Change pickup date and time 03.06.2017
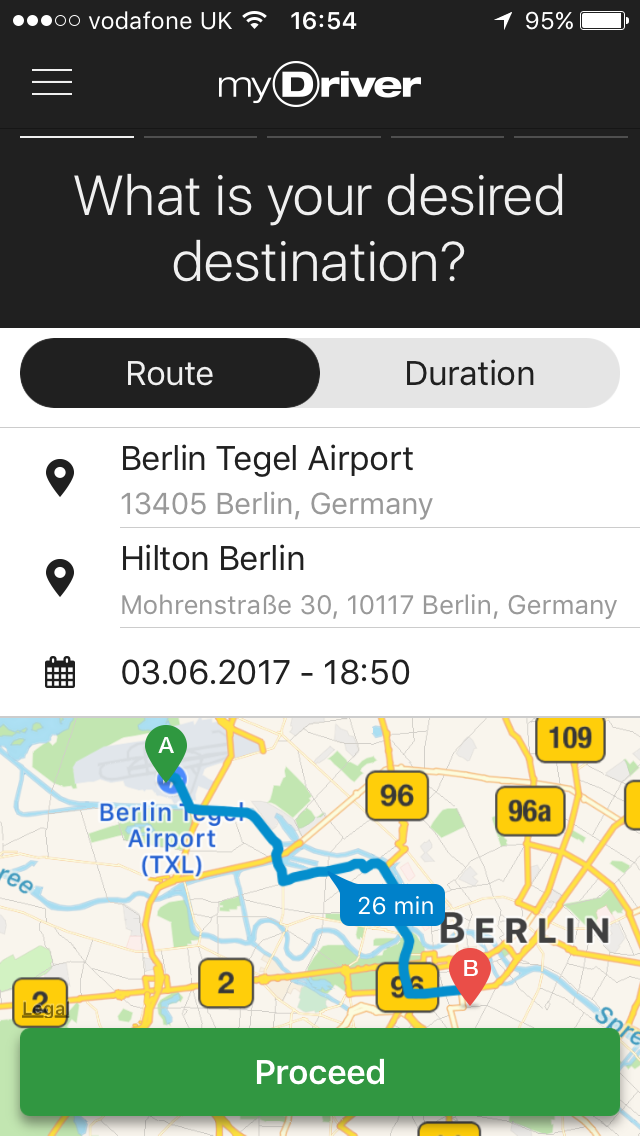The width and height of the screenshot is (640, 1136). pos(320,673)
